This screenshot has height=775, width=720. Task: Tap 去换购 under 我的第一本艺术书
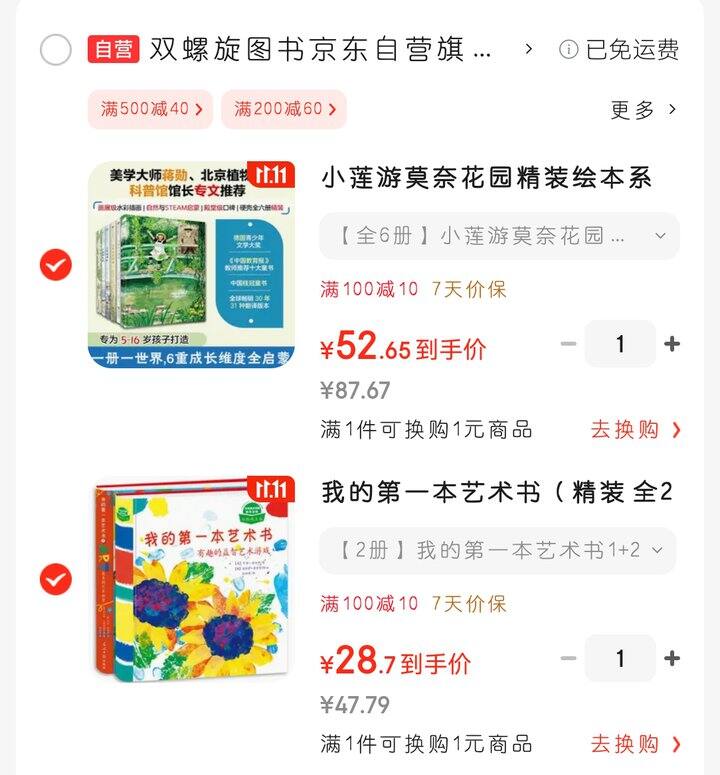coord(636,744)
